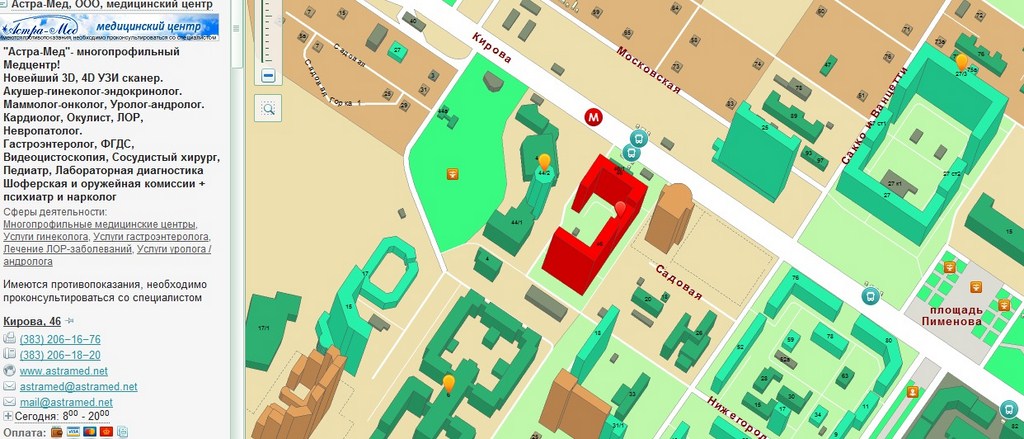
Task: Tap bus stop icon near площадь Пименова
Action: click(x=871, y=295)
